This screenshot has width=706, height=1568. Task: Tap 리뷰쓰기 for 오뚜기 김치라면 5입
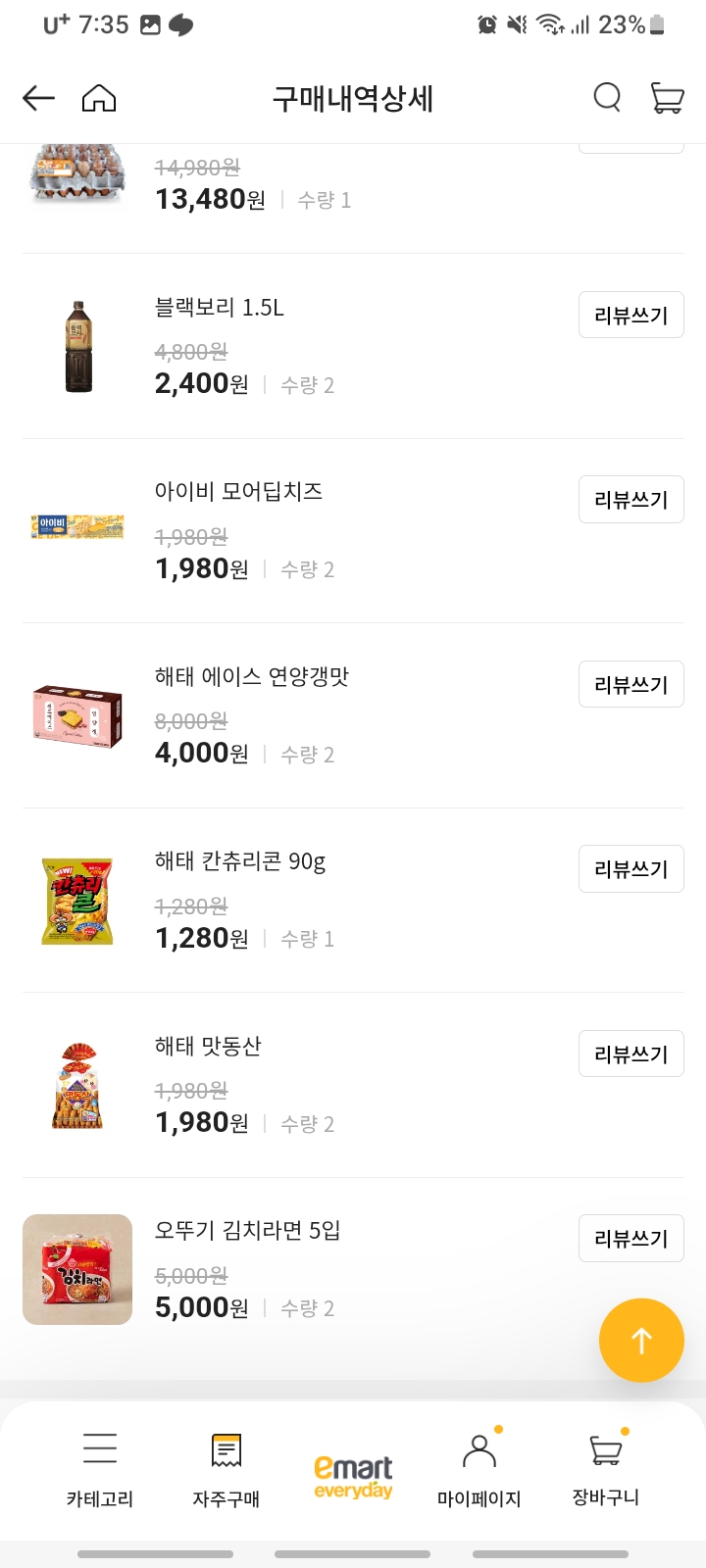630,1238
